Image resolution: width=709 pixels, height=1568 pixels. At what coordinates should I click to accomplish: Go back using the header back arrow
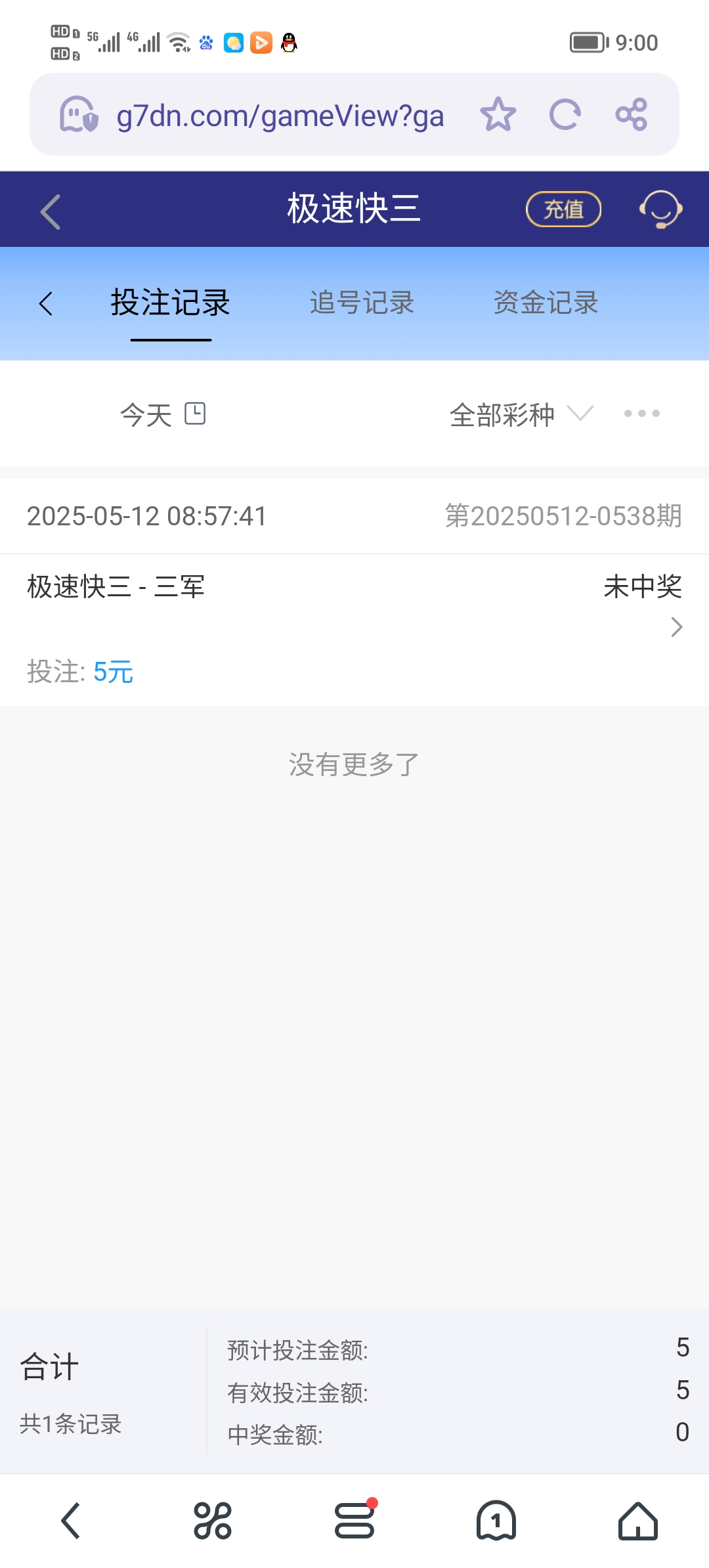click(49, 209)
